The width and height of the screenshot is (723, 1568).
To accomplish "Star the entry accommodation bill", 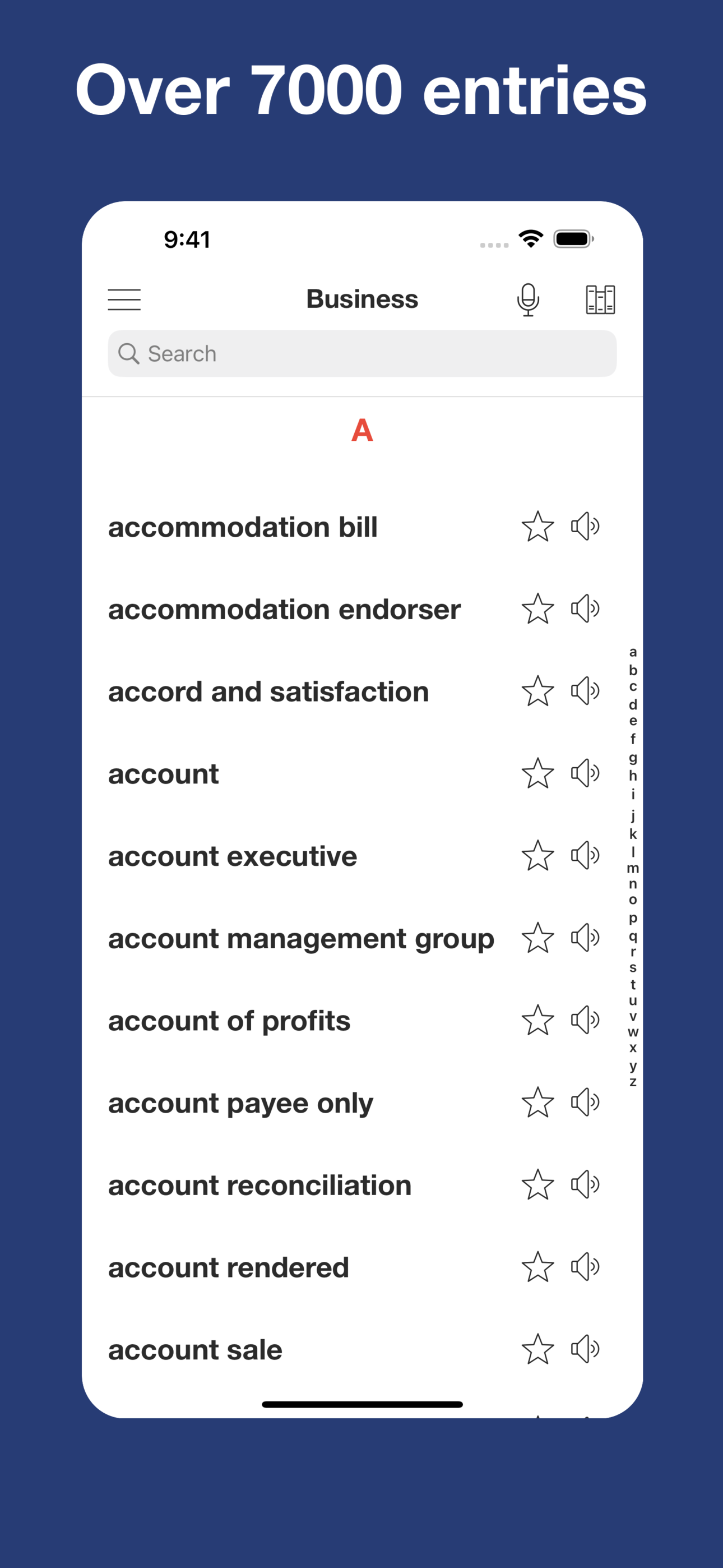I will (538, 527).
